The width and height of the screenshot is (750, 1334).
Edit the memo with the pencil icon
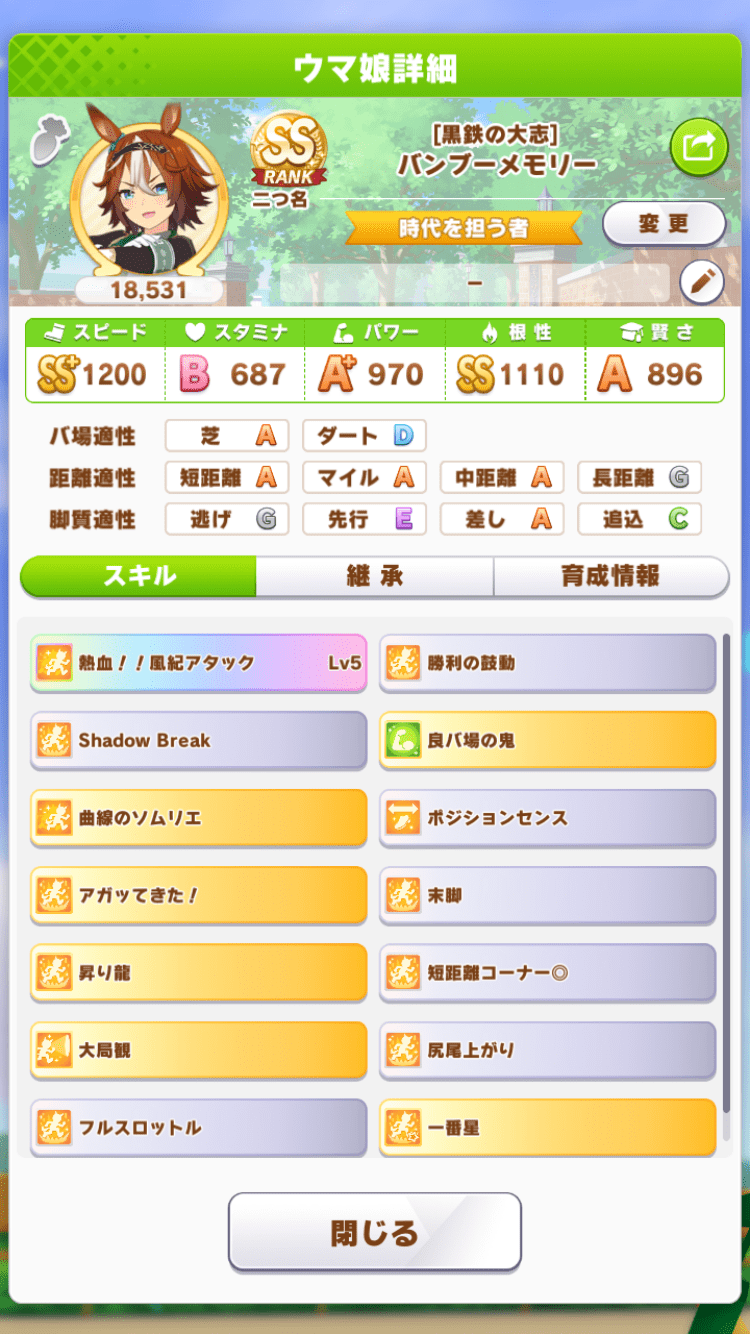[x=702, y=283]
